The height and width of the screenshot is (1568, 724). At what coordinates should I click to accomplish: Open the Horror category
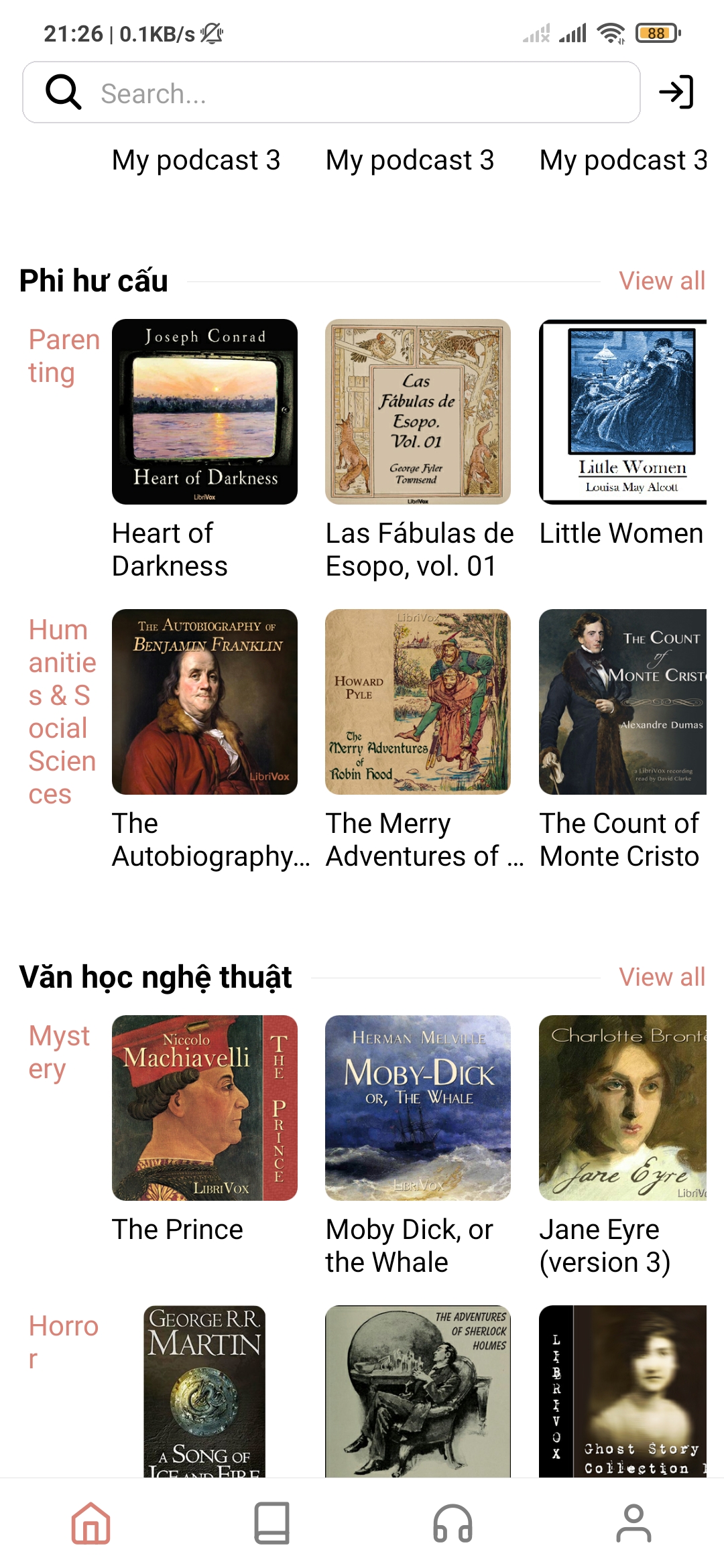point(63,1342)
